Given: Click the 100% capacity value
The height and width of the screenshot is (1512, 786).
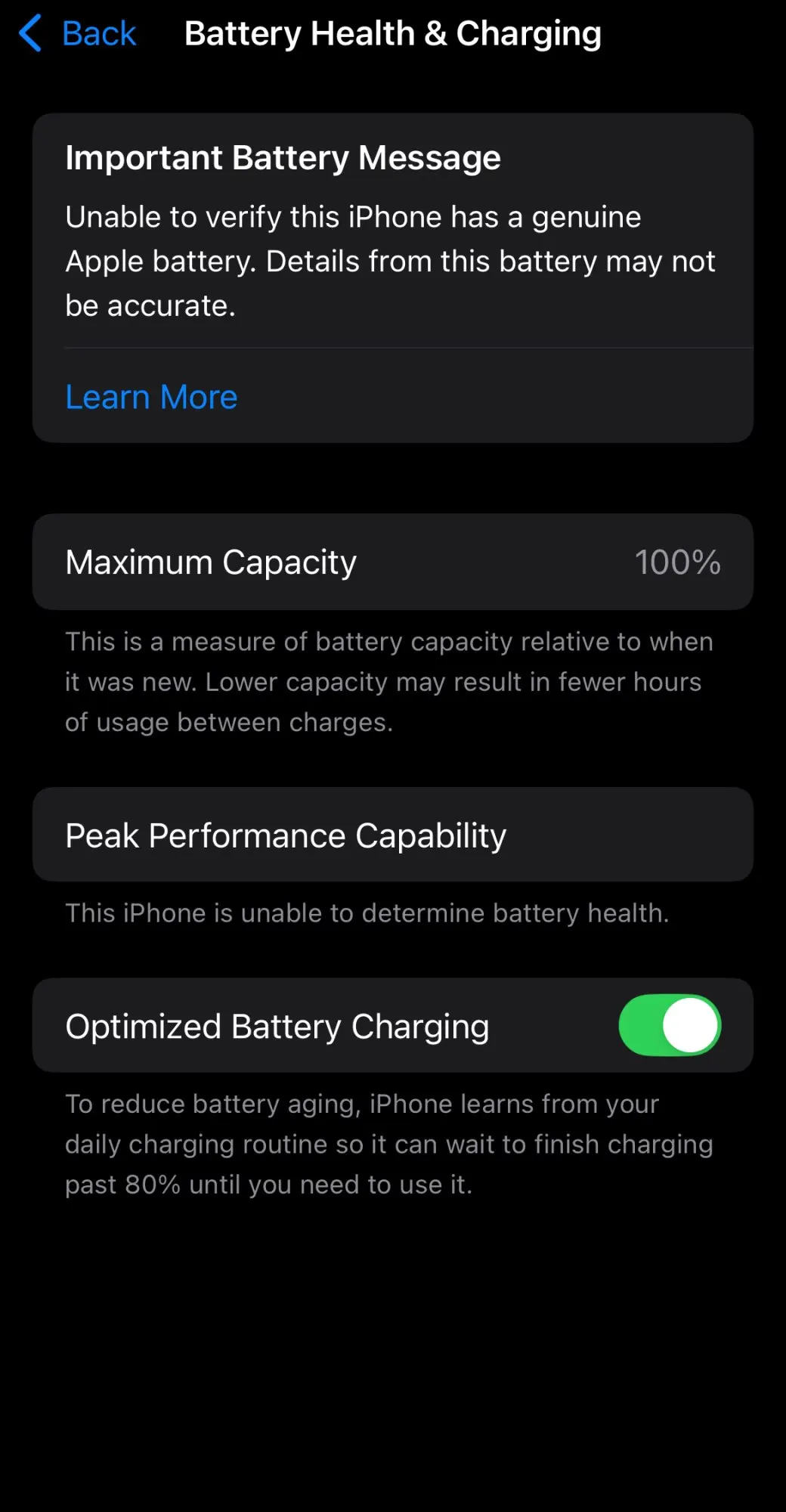Looking at the screenshot, I should (x=676, y=561).
